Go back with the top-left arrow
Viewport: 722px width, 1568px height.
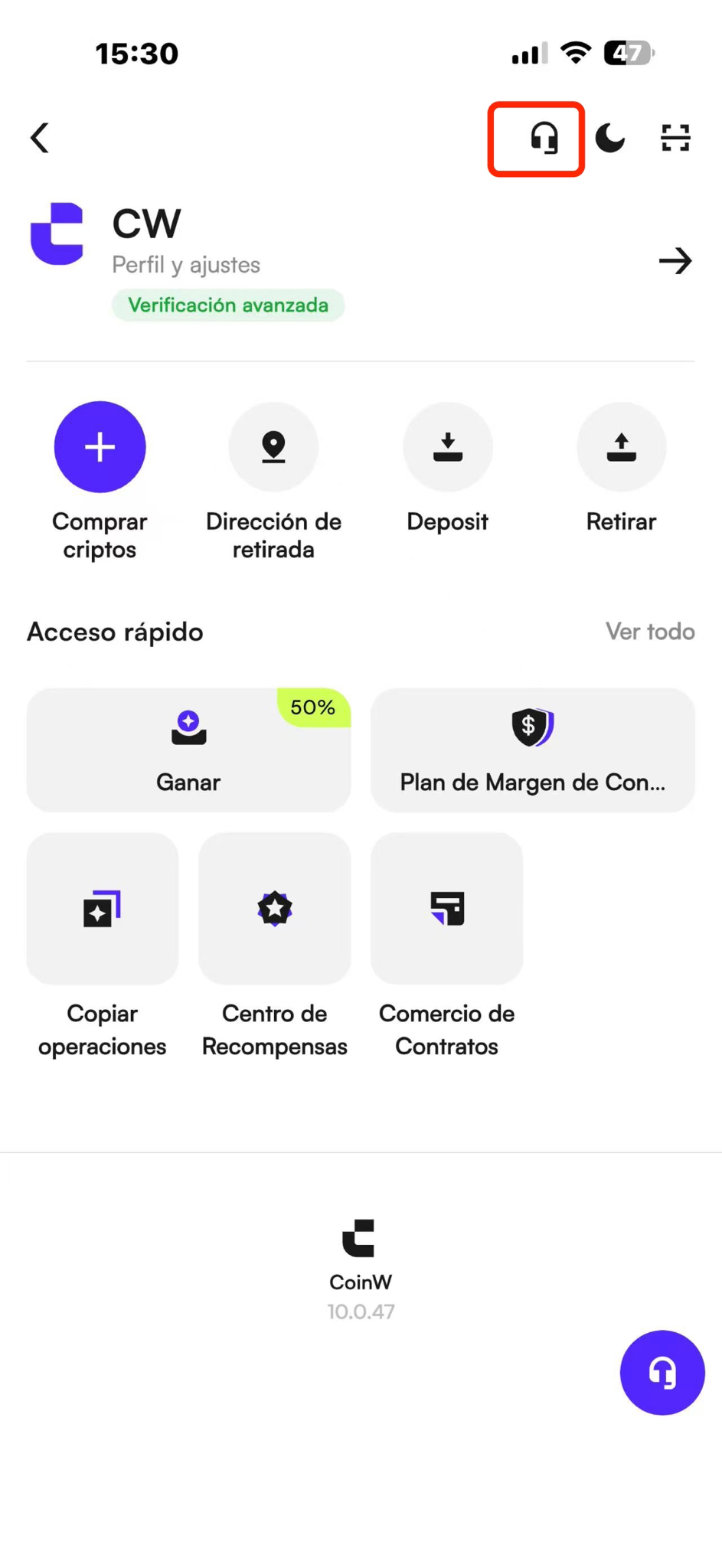(40, 138)
